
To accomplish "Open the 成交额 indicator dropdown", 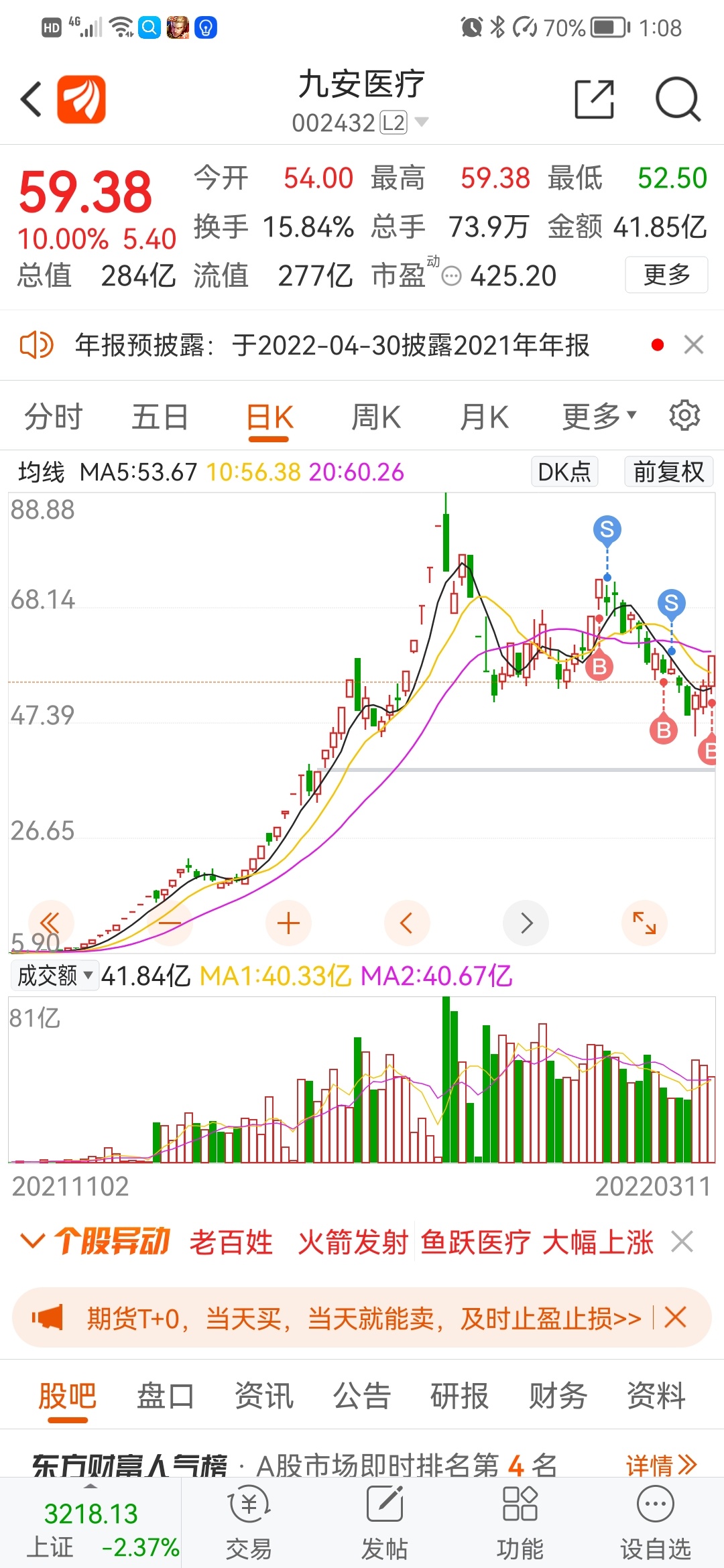I will pos(55,976).
